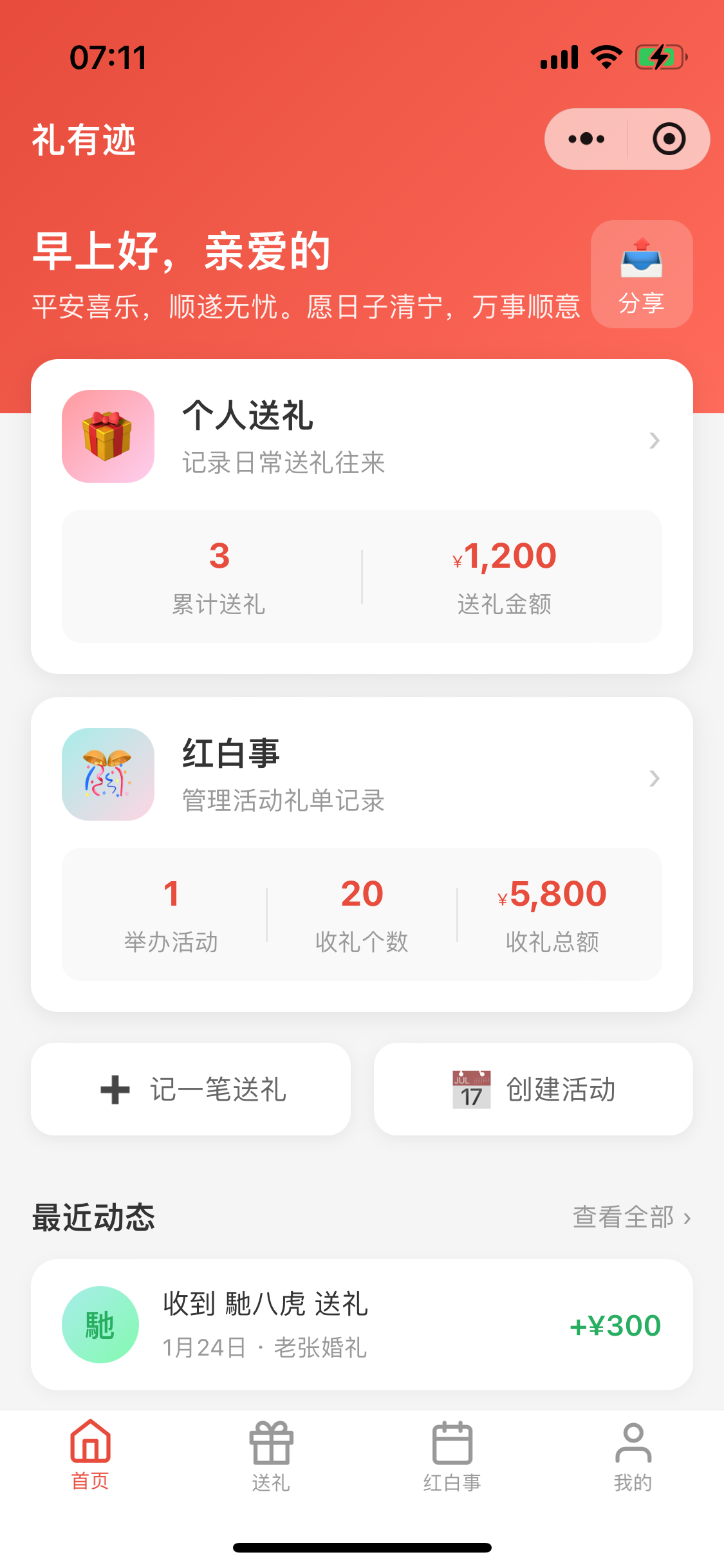Expand the 红白事 card via its chevron
Viewport: 724px width, 1568px height.
click(655, 779)
